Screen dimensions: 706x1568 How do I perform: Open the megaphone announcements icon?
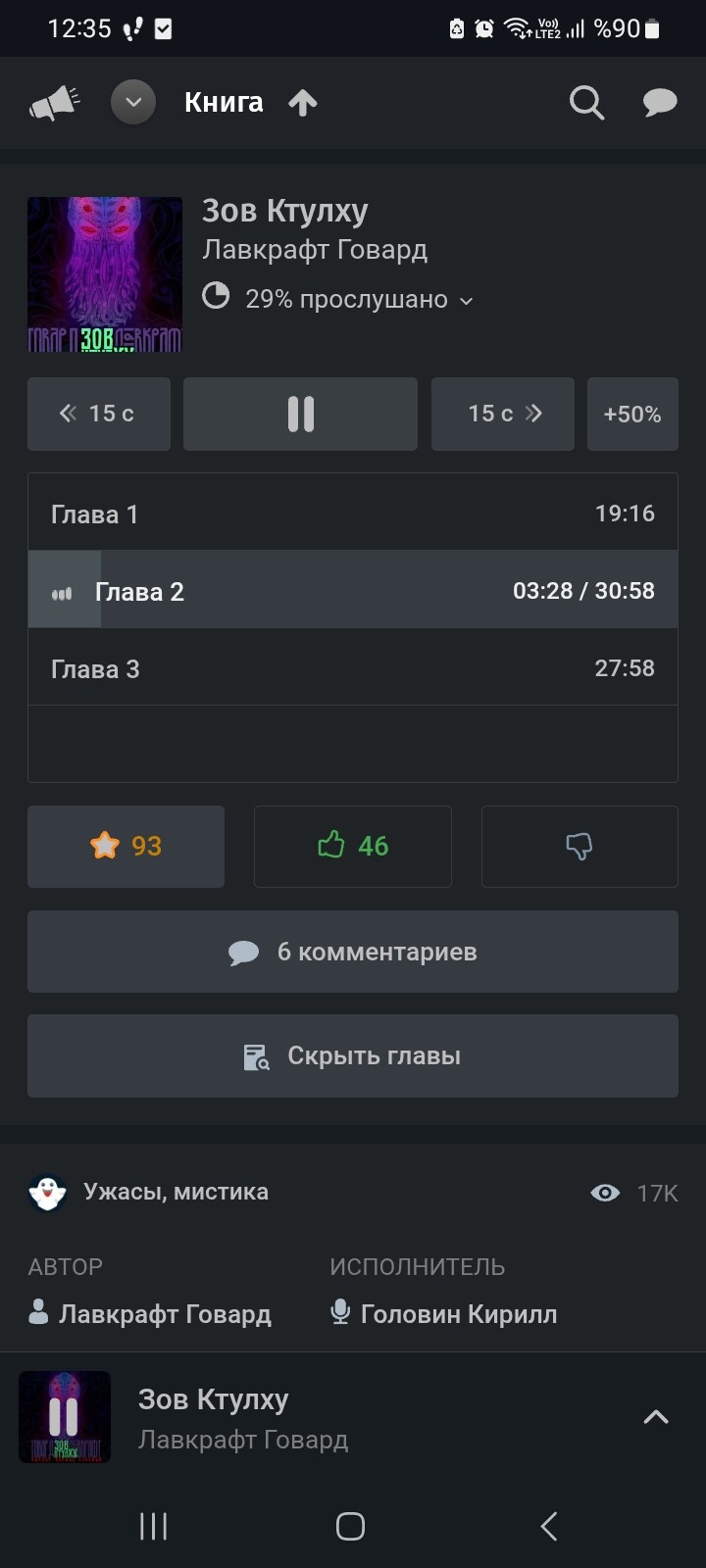pyautogui.click(x=54, y=103)
